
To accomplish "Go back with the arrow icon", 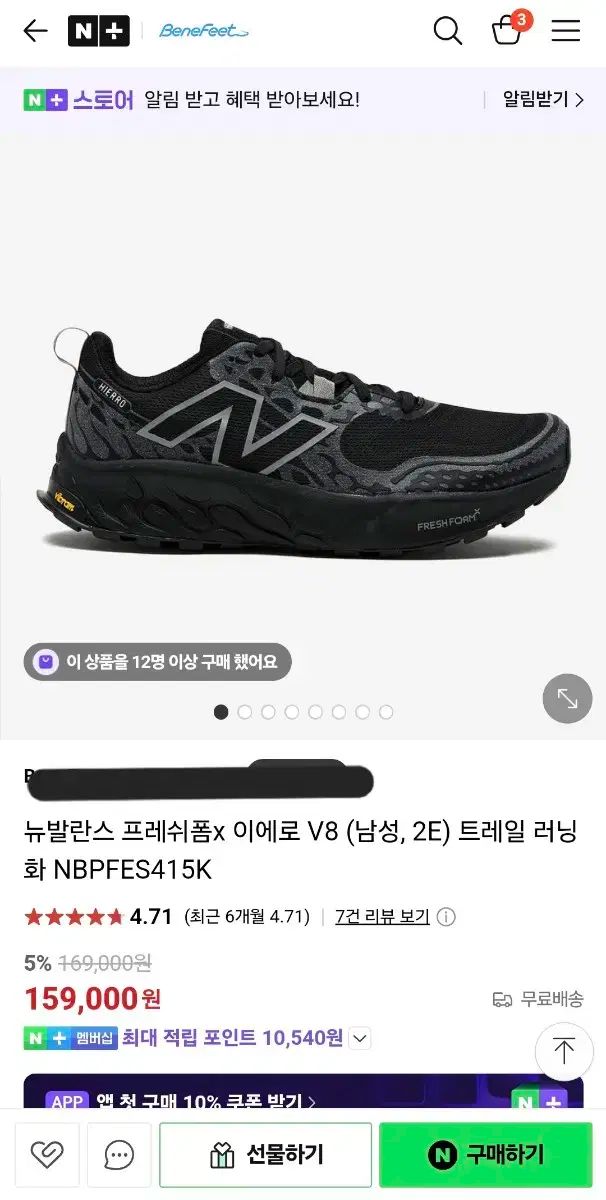I will point(35,31).
